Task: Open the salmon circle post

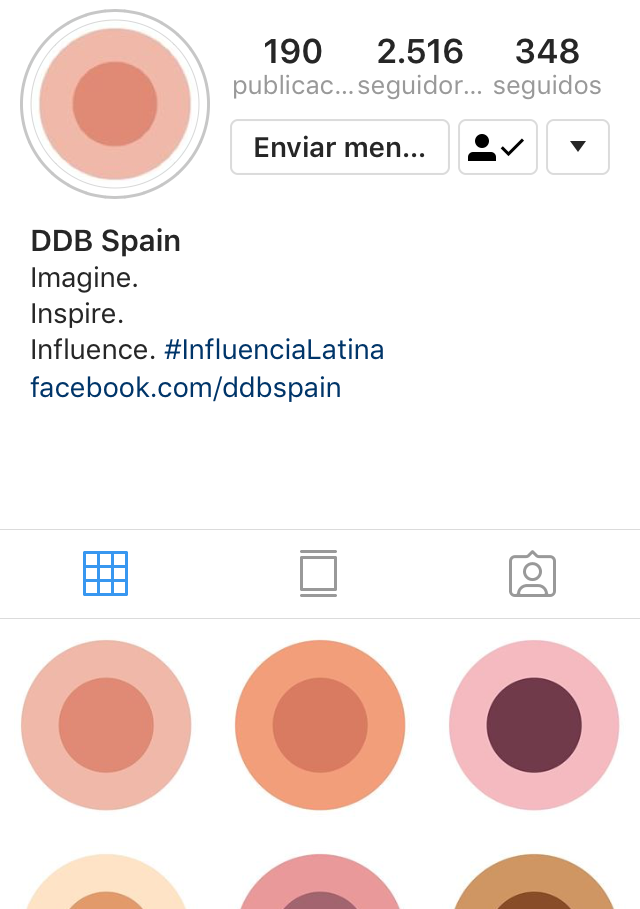Action: (106, 725)
